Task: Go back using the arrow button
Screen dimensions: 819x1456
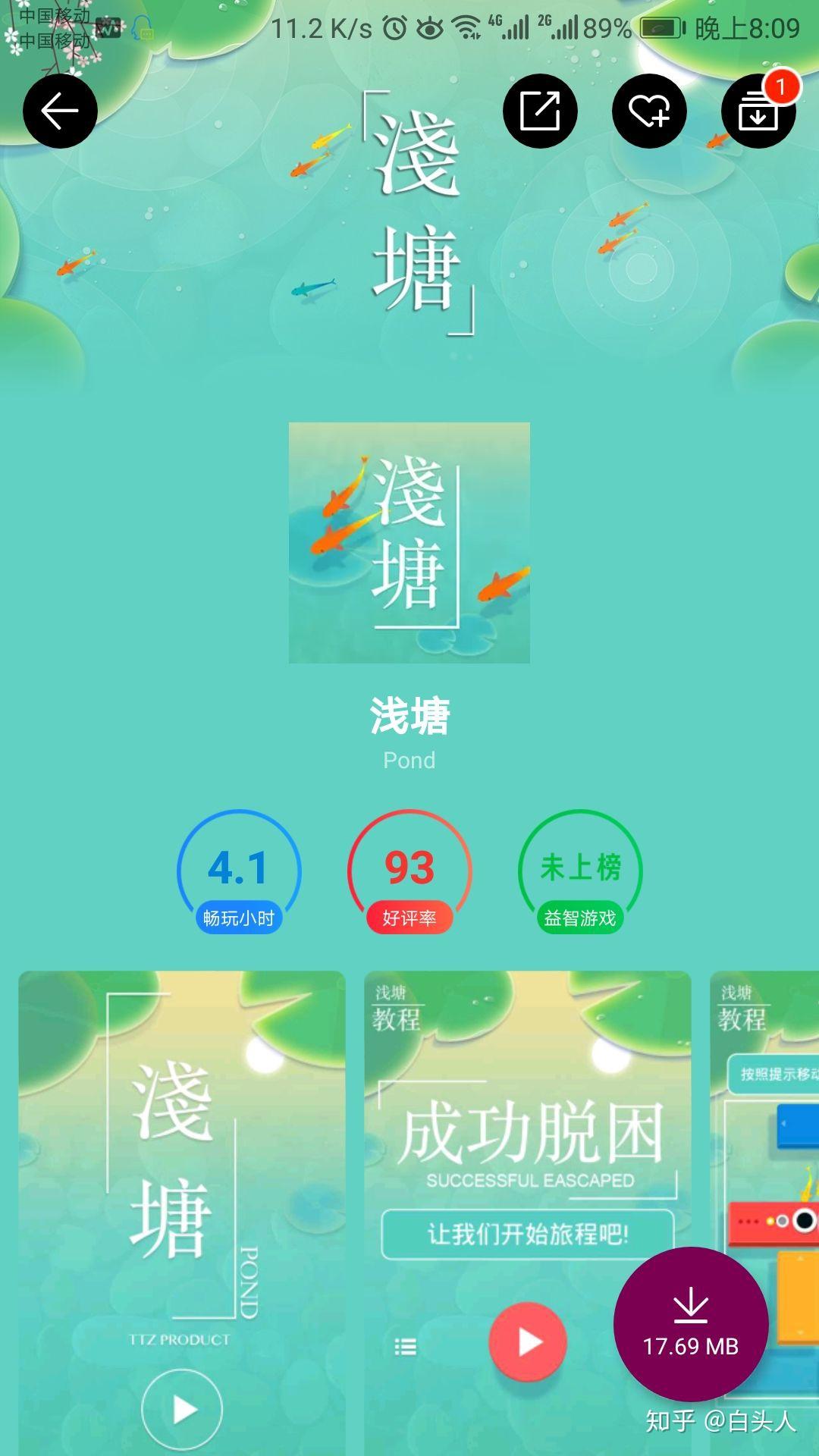Action: point(60,111)
